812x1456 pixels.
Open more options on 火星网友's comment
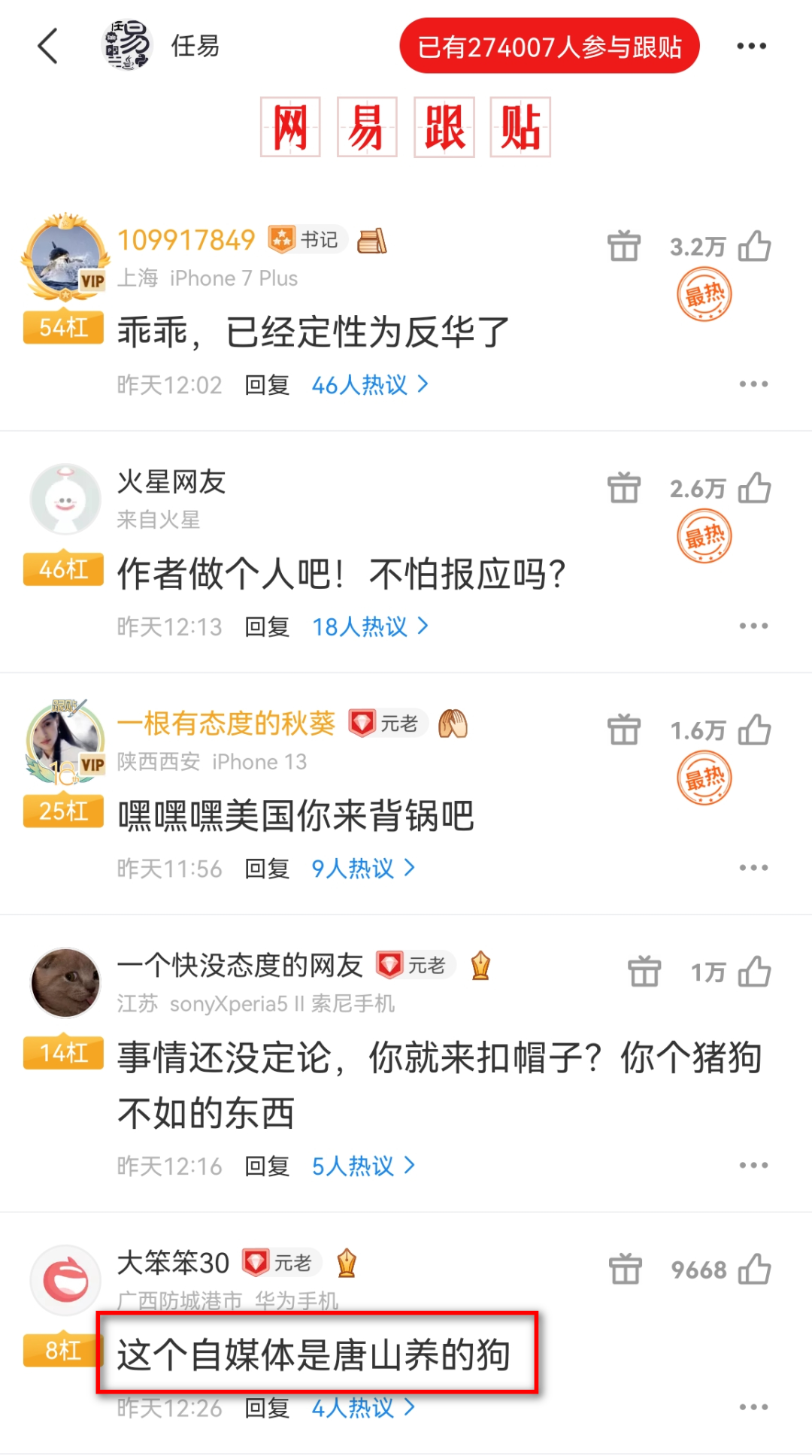coord(753,626)
